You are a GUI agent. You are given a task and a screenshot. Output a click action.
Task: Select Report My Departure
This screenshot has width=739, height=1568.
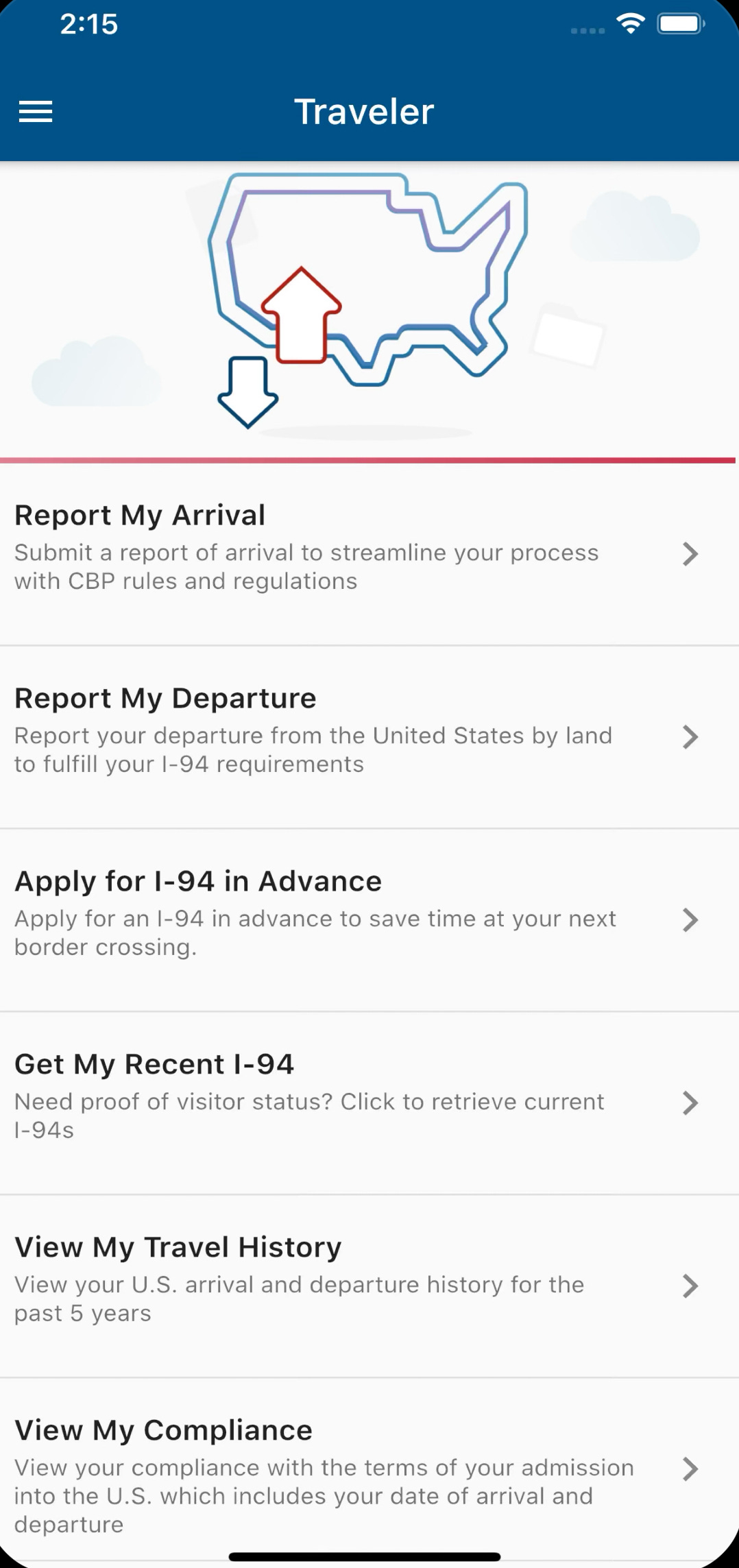(x=369, y=737)
